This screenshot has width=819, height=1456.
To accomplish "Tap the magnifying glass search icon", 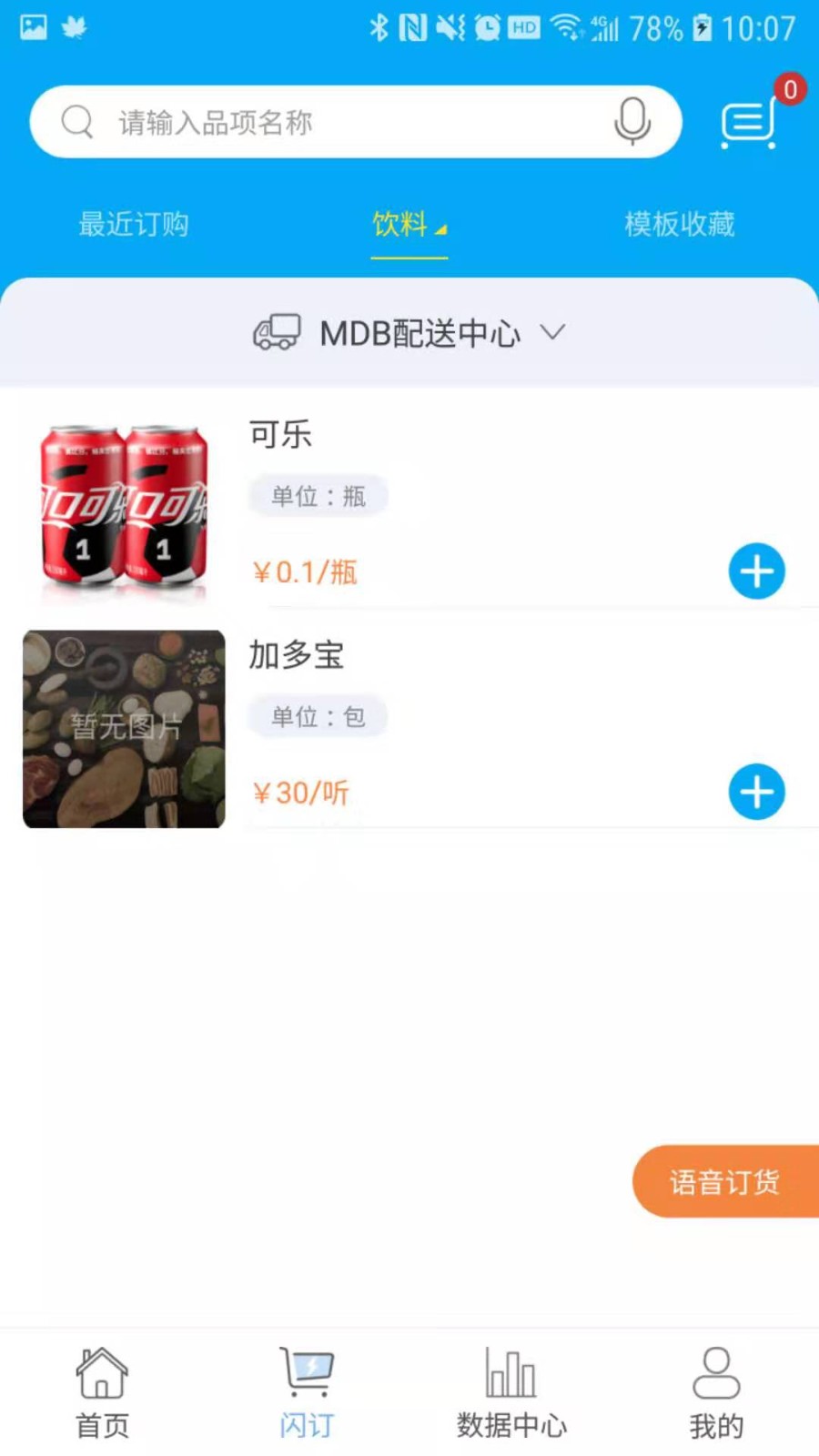I will pos(76,121).
